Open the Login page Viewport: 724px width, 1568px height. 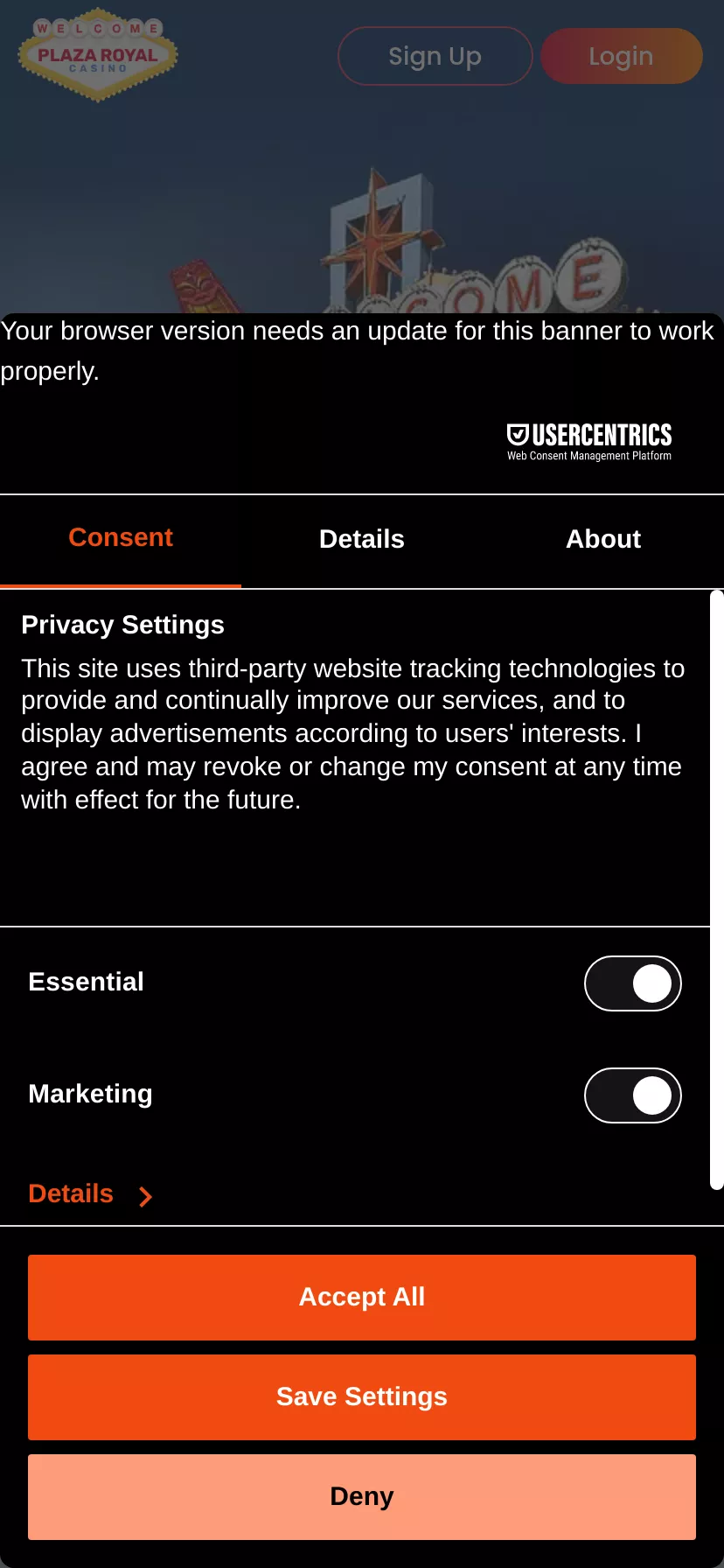tap(621, 56)
